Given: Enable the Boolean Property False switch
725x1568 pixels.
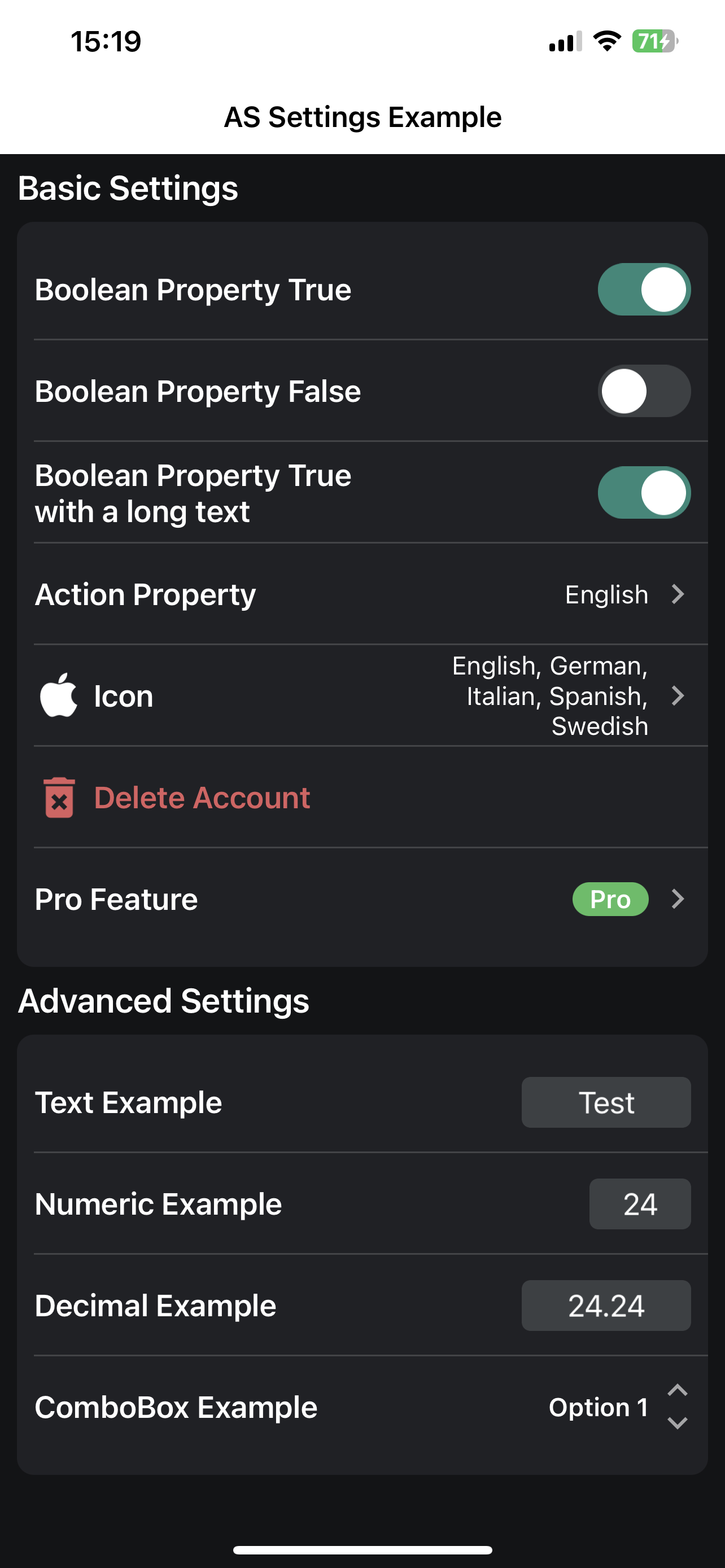Looking at the screenshot, I should click(644, 391).
